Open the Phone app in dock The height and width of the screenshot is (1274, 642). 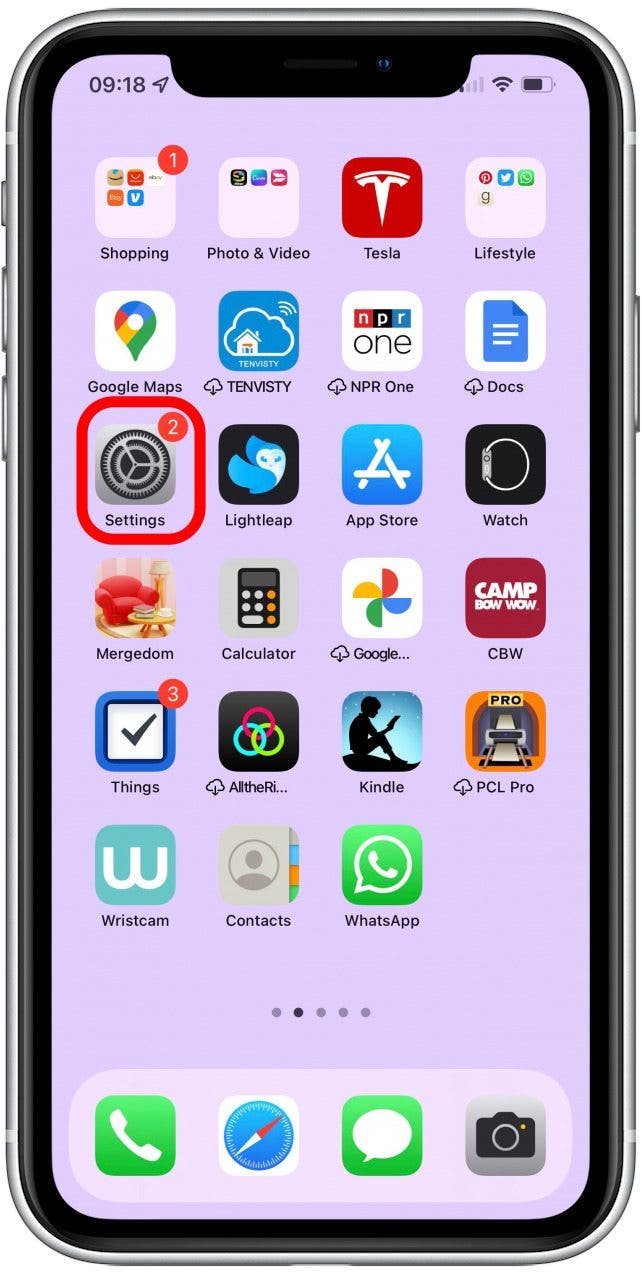(x=135, y=1136)
